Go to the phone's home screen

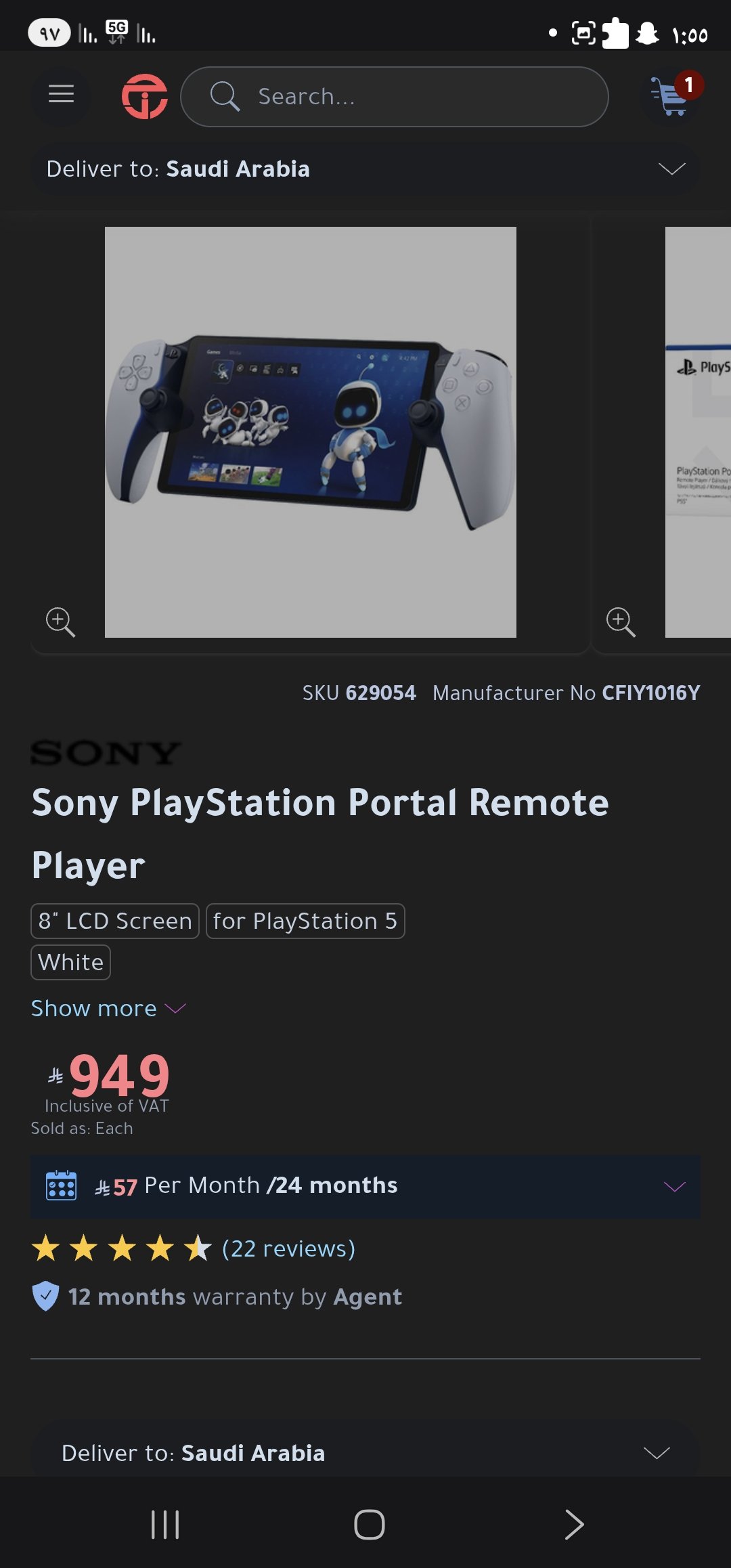click(x=370, y=1525)
